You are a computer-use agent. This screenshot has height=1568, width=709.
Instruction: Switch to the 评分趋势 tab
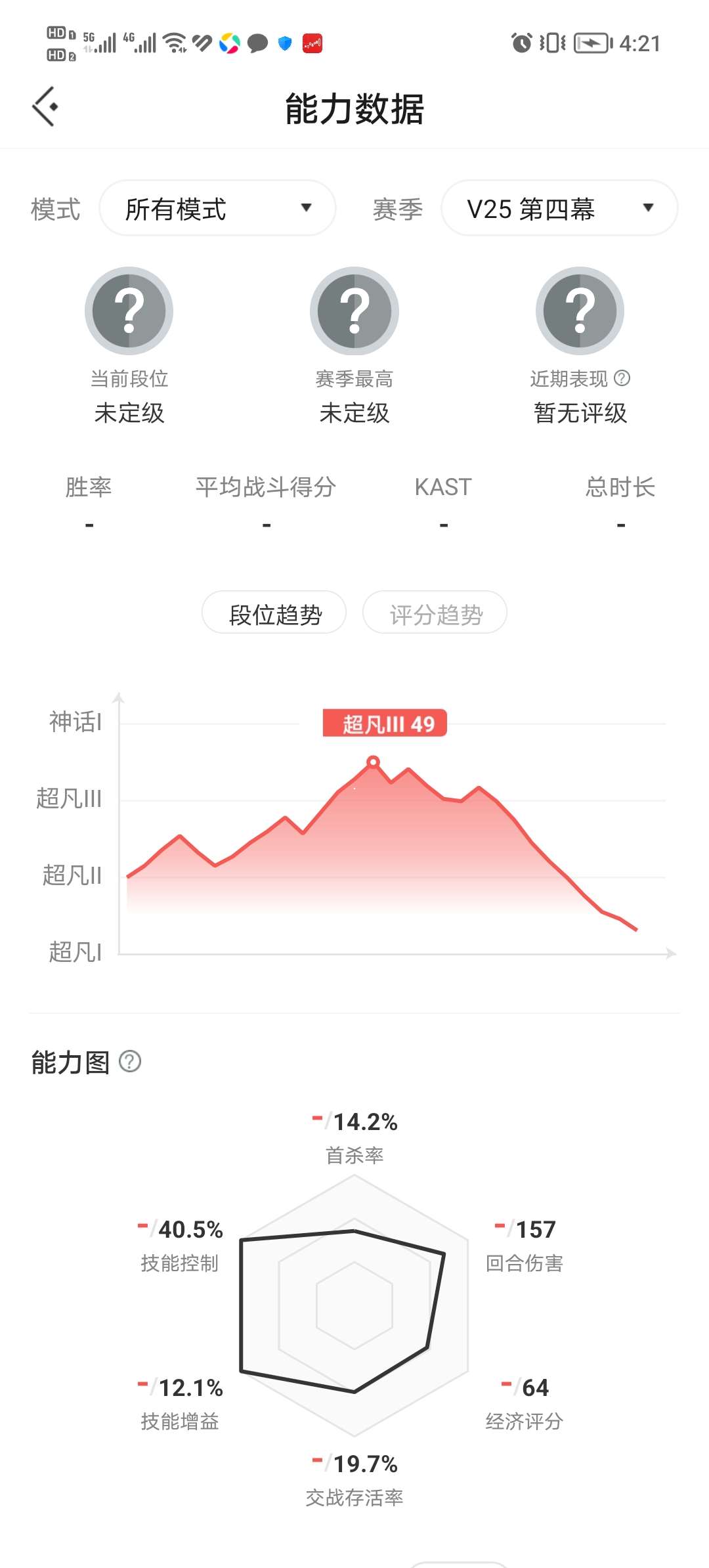435,613
